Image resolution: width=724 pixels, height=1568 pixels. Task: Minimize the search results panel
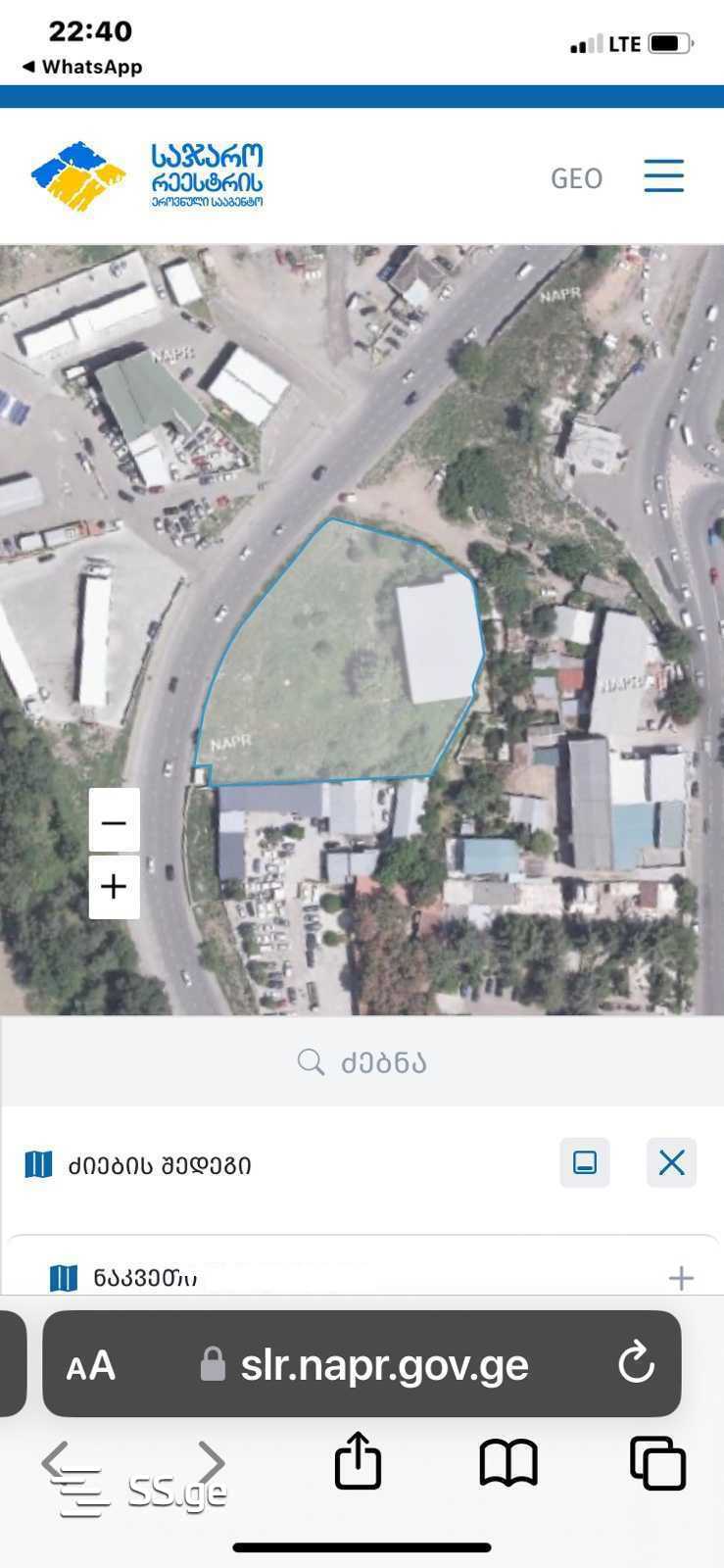coord(585,1163)
